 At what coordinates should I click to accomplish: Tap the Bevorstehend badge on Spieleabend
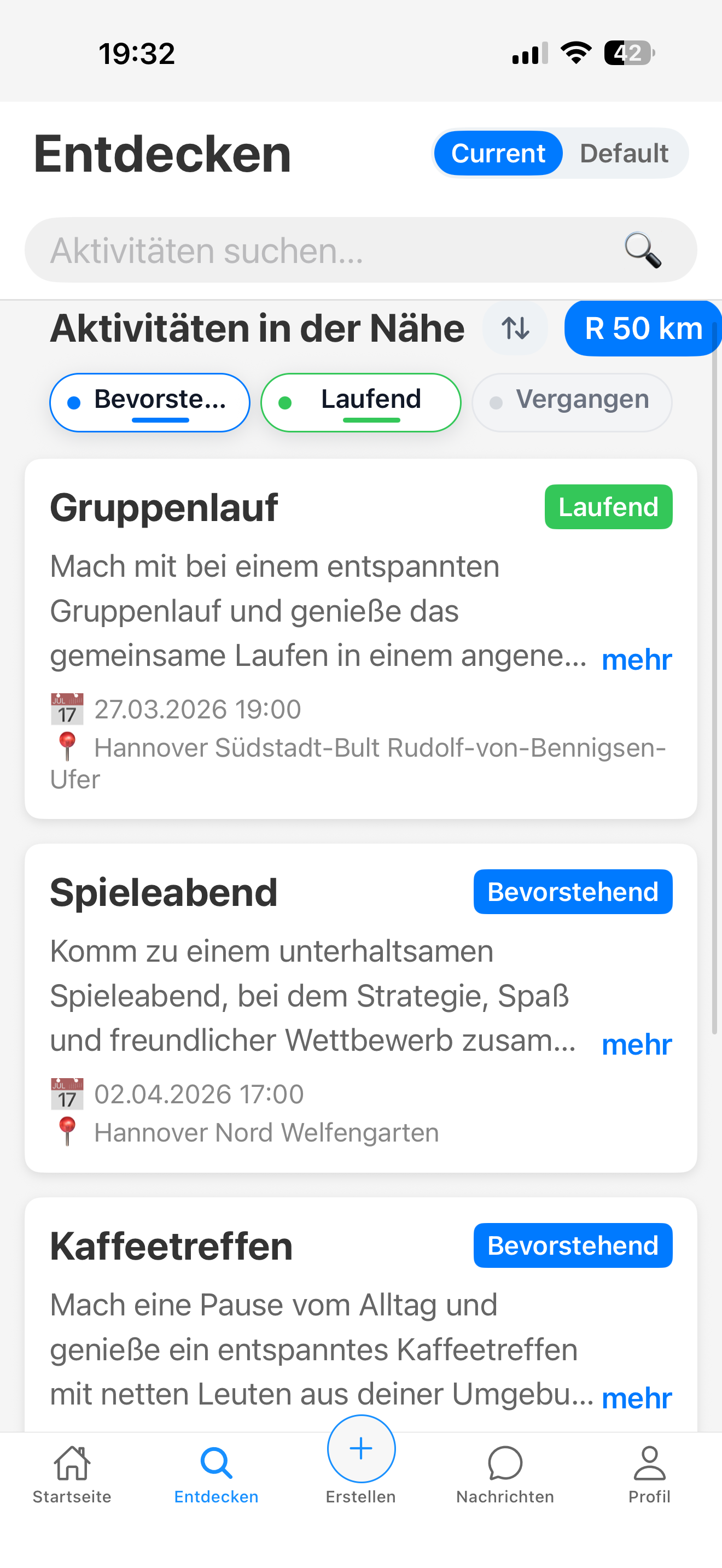[x=572, y=891]
